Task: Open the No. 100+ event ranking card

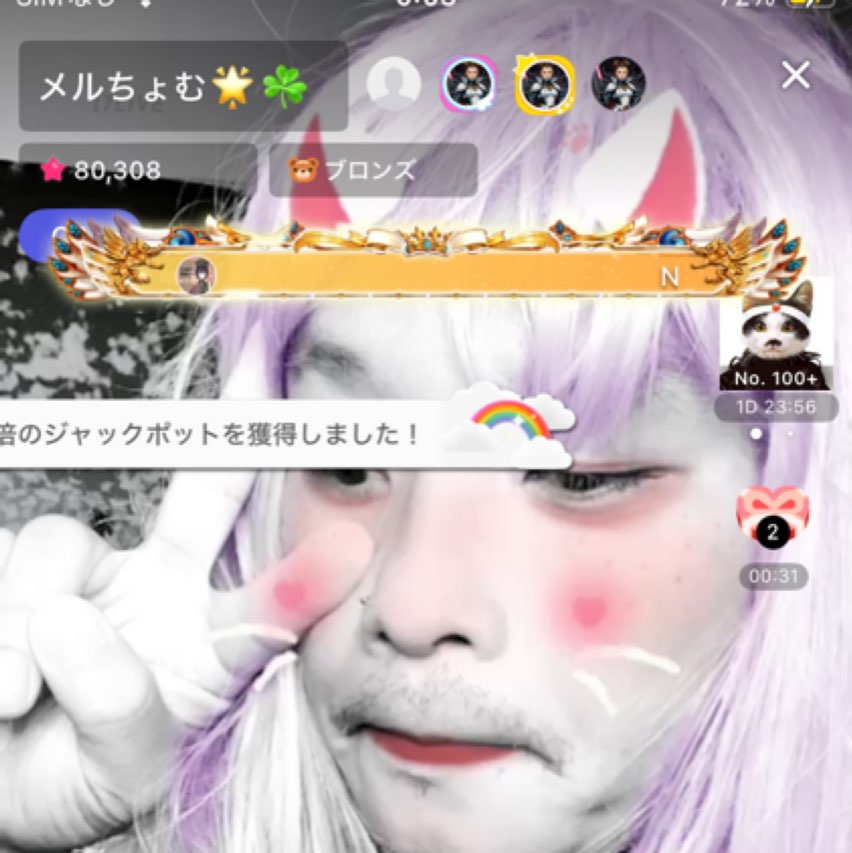Action: 776,335
